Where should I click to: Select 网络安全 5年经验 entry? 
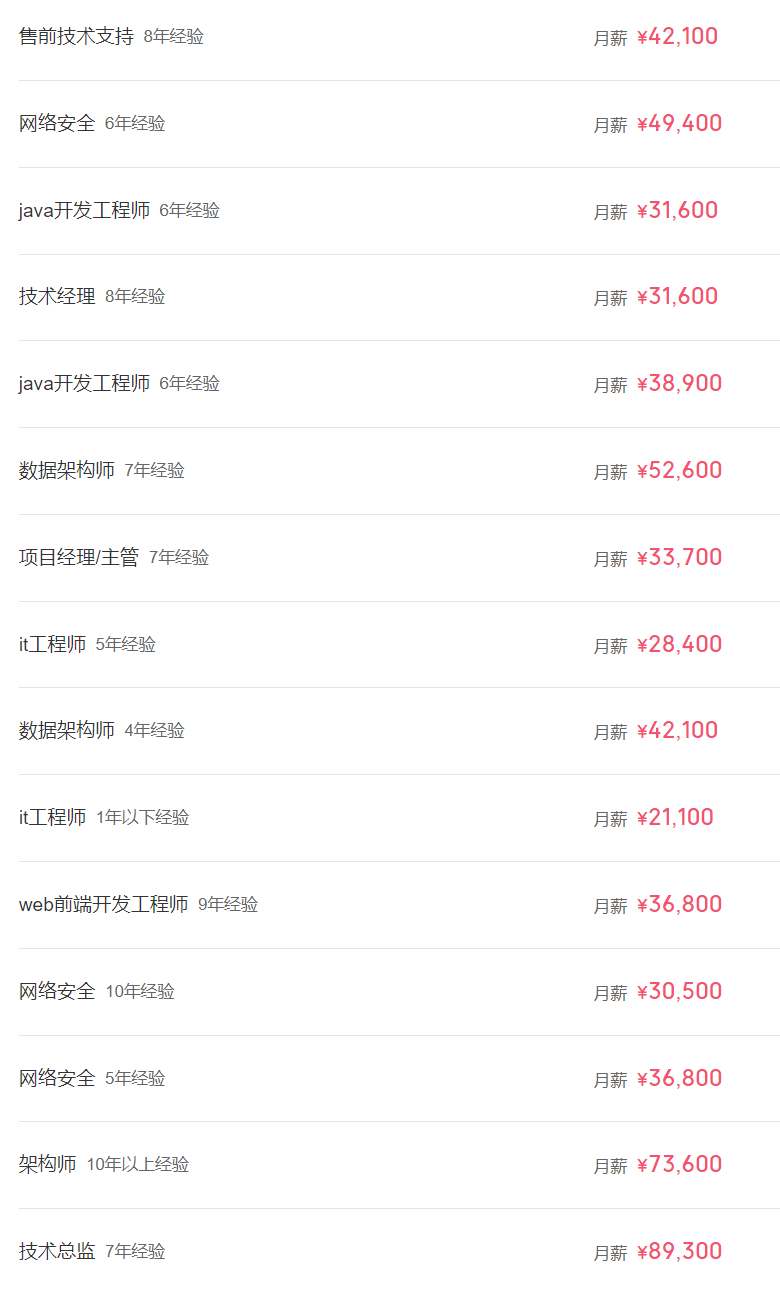pyautogui.click(x=399, y=1079)
